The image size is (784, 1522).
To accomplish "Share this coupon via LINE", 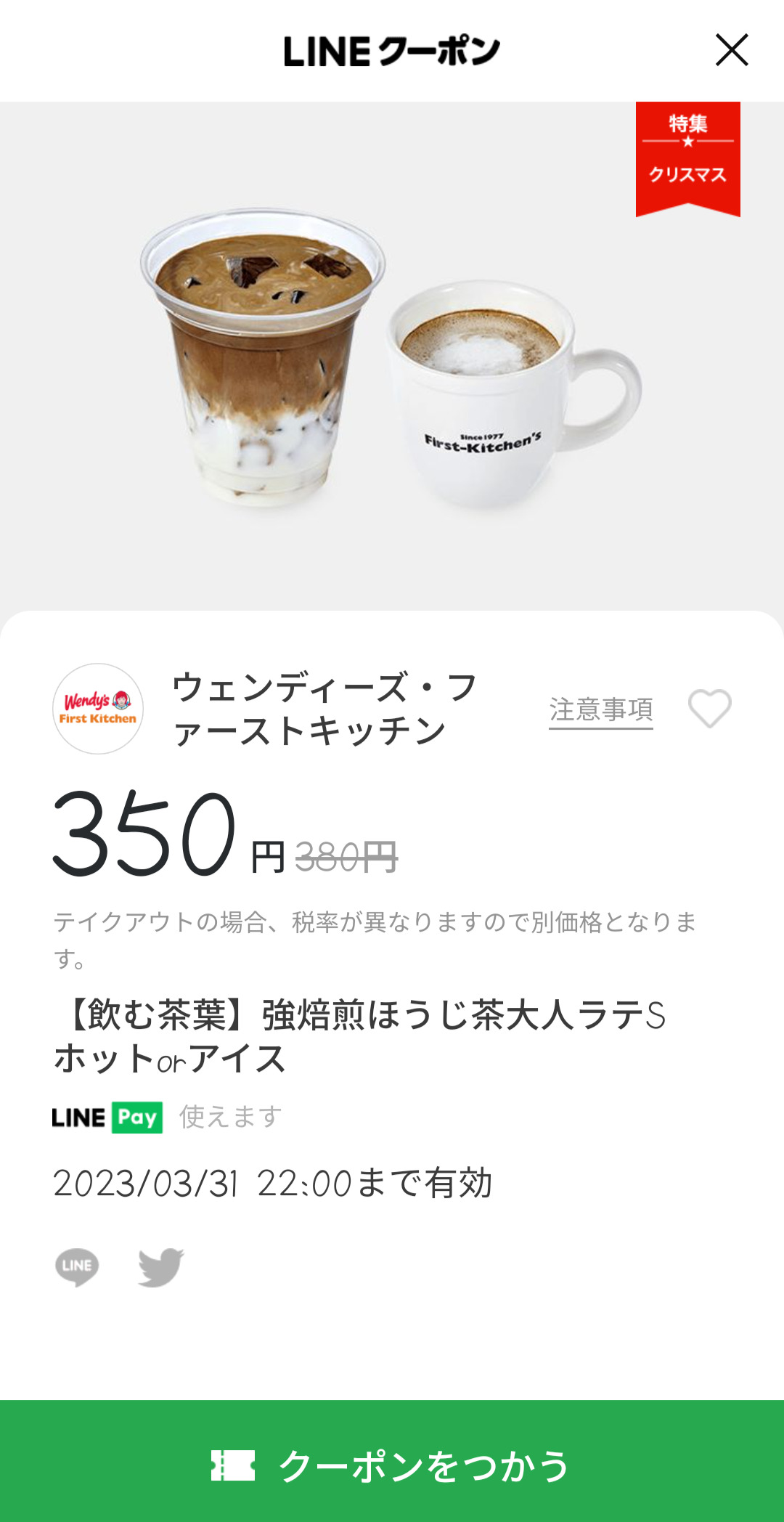I will pyautogui.click(x=77, y=1267).
